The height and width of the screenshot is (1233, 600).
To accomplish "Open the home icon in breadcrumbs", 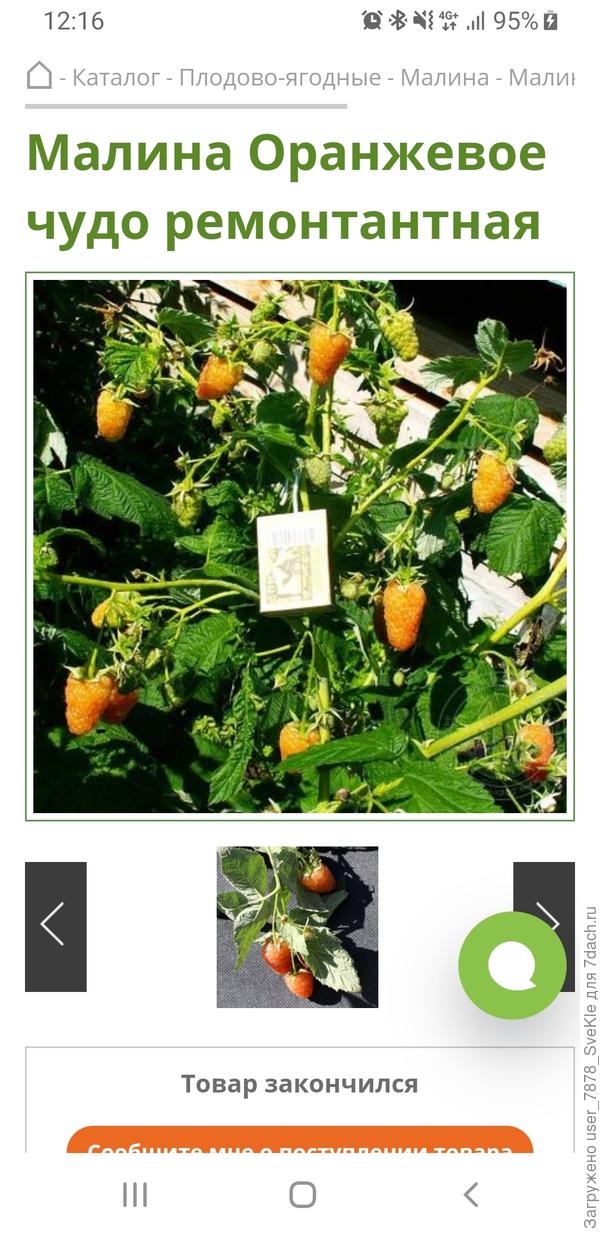I will [x=39, y=76].
